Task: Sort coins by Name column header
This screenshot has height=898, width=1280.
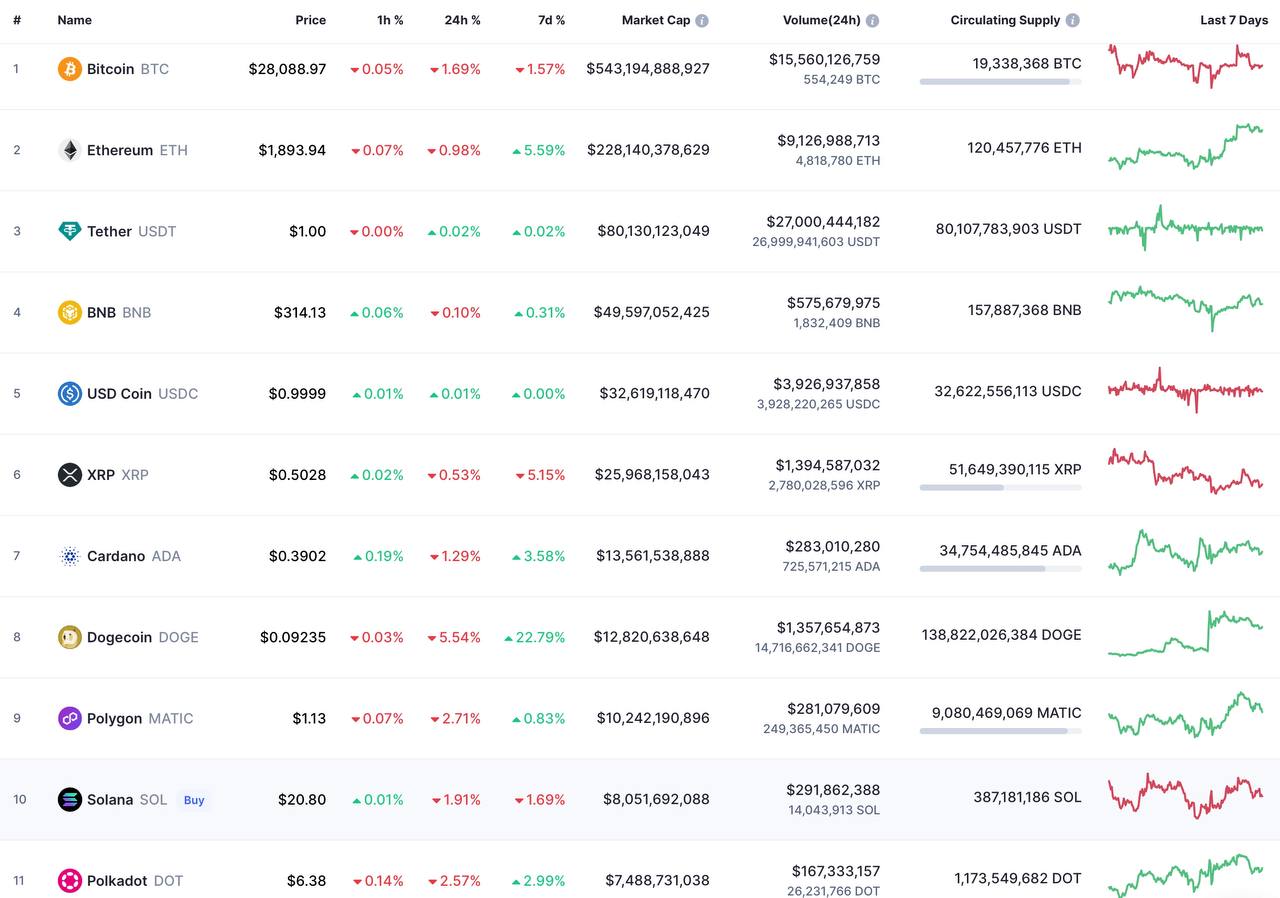Action: click(74, 20)
